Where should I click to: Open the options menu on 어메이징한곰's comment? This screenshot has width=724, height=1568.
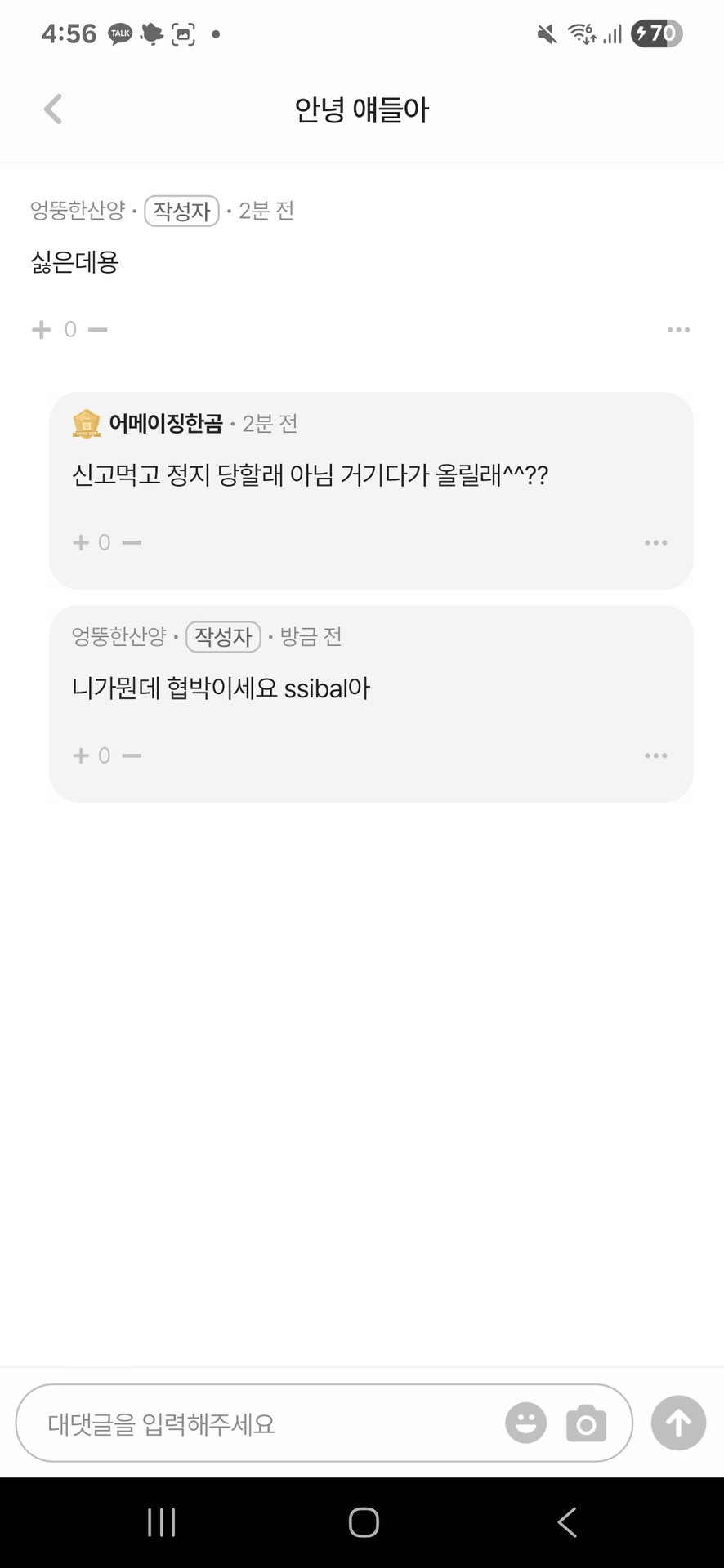click(656, 541)
